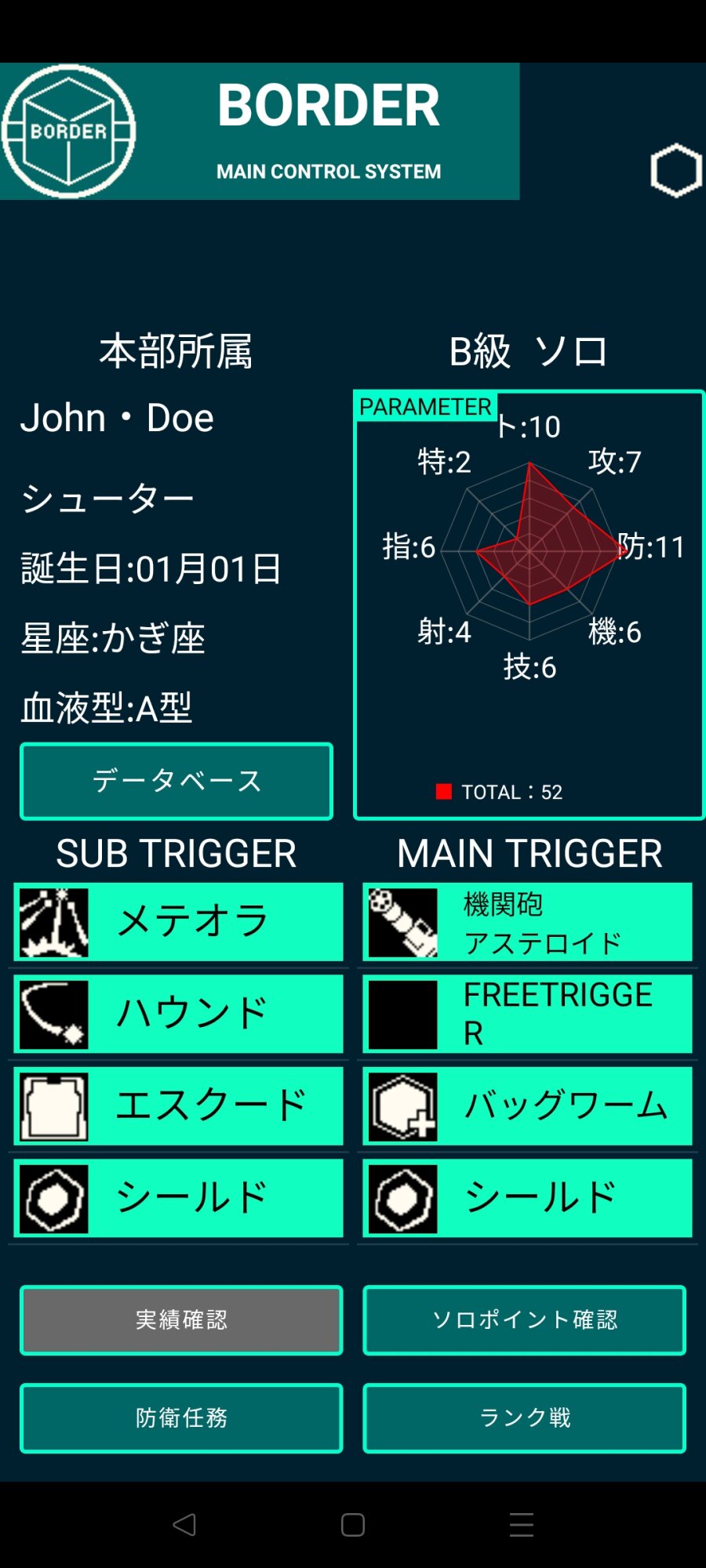This screenshot has width=706, height=1568.
Task: Choose the エスクード sub trigger
Action: tap(179, 1106)
